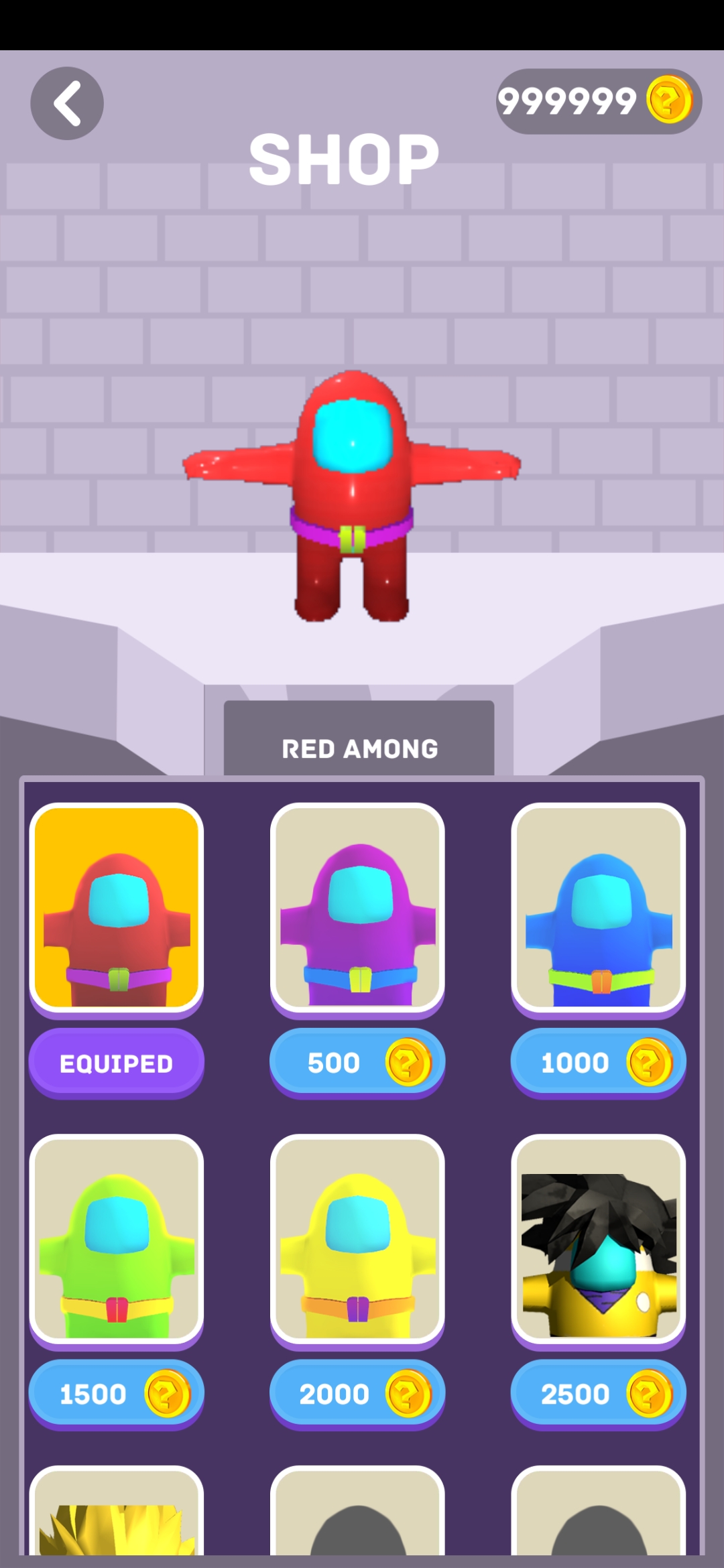Select the purple character card
724x1568 pixels.
coord(357,907)
